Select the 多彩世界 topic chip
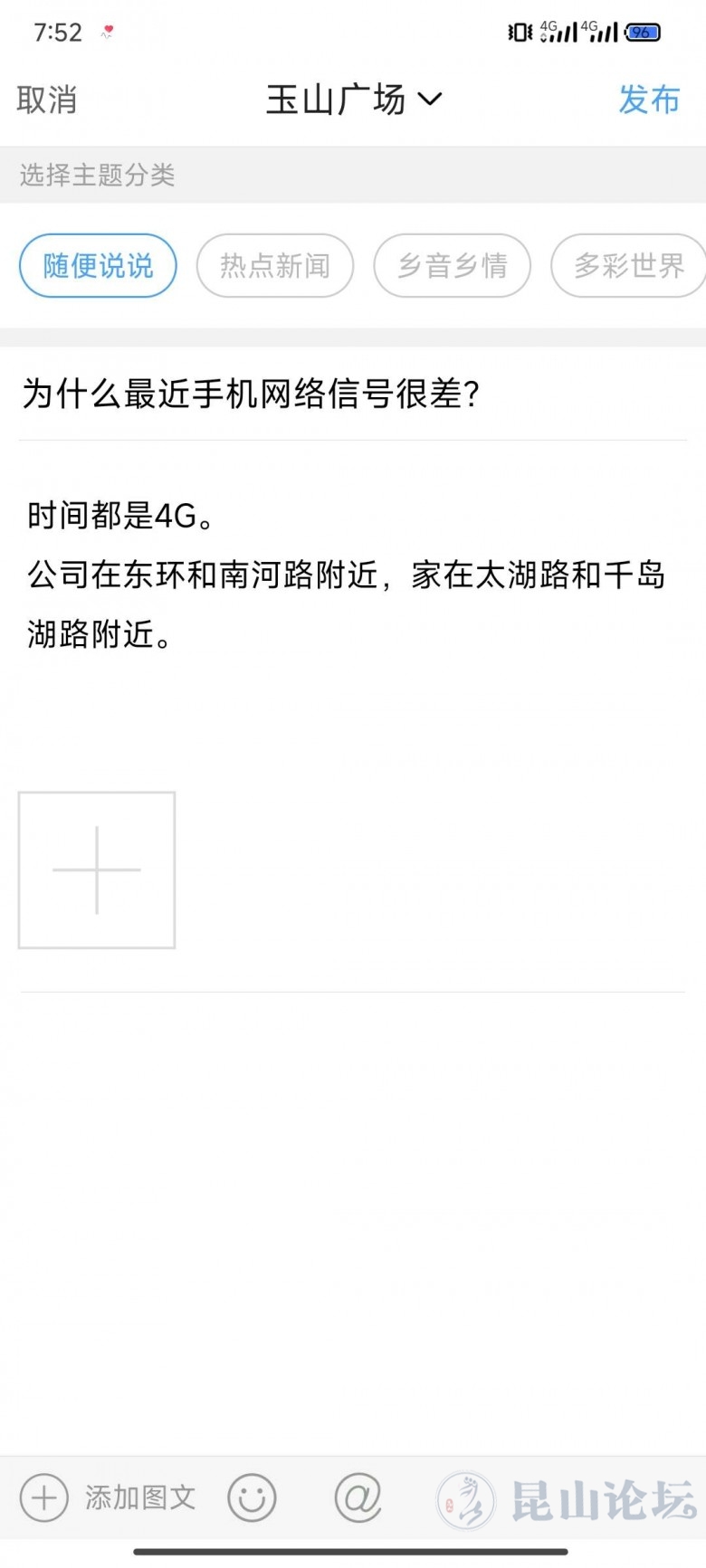This screenshot has height=1568, width=706. point(628,266)
